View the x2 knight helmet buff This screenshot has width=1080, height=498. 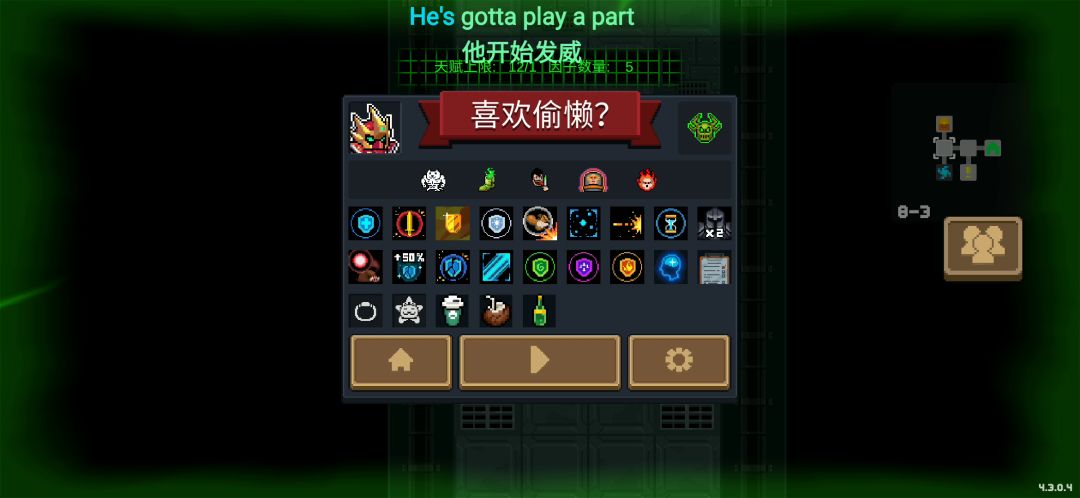pyautogui.click(x=714, y=223)
